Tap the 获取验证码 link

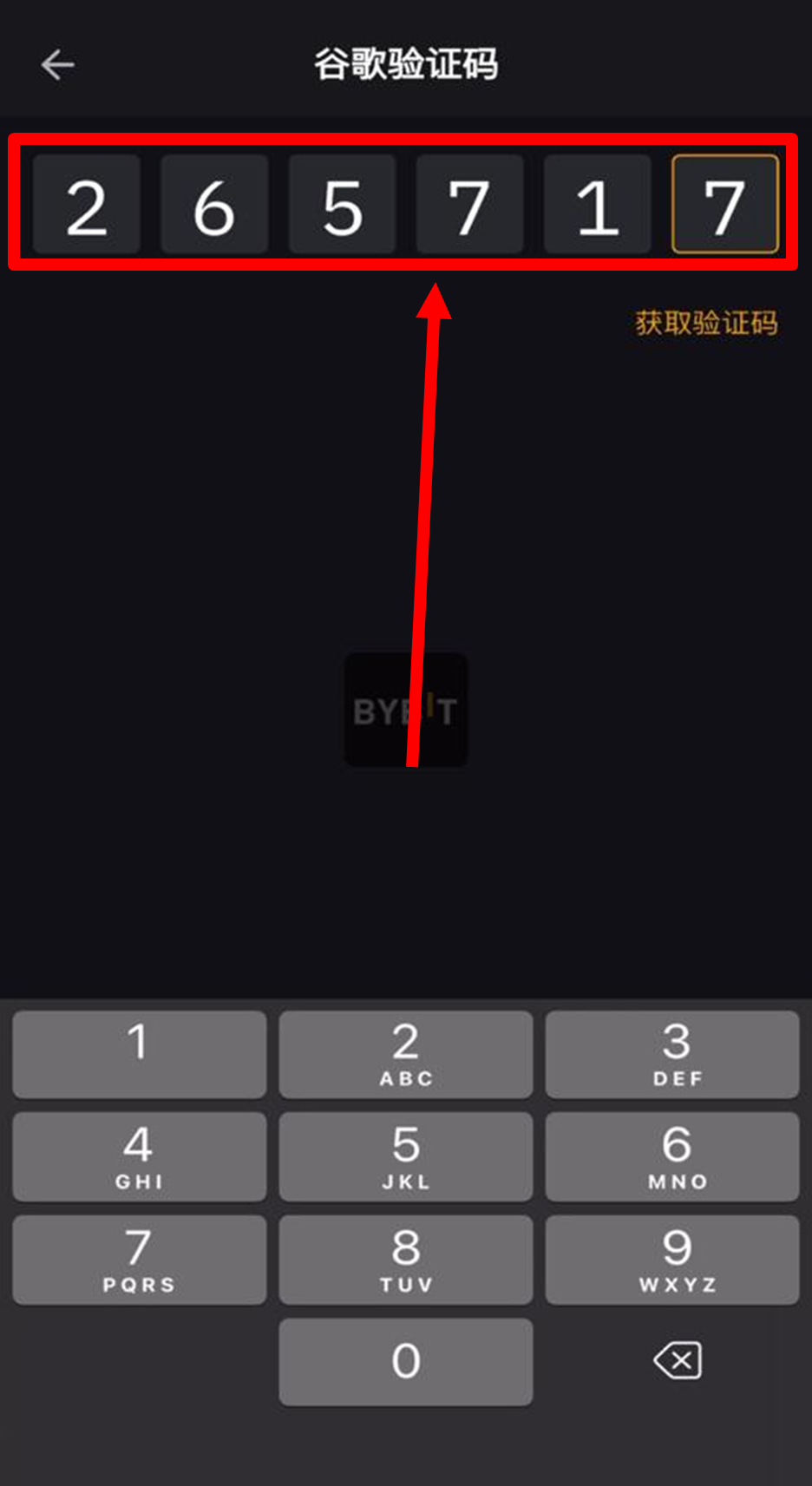(x=705, y=324)
